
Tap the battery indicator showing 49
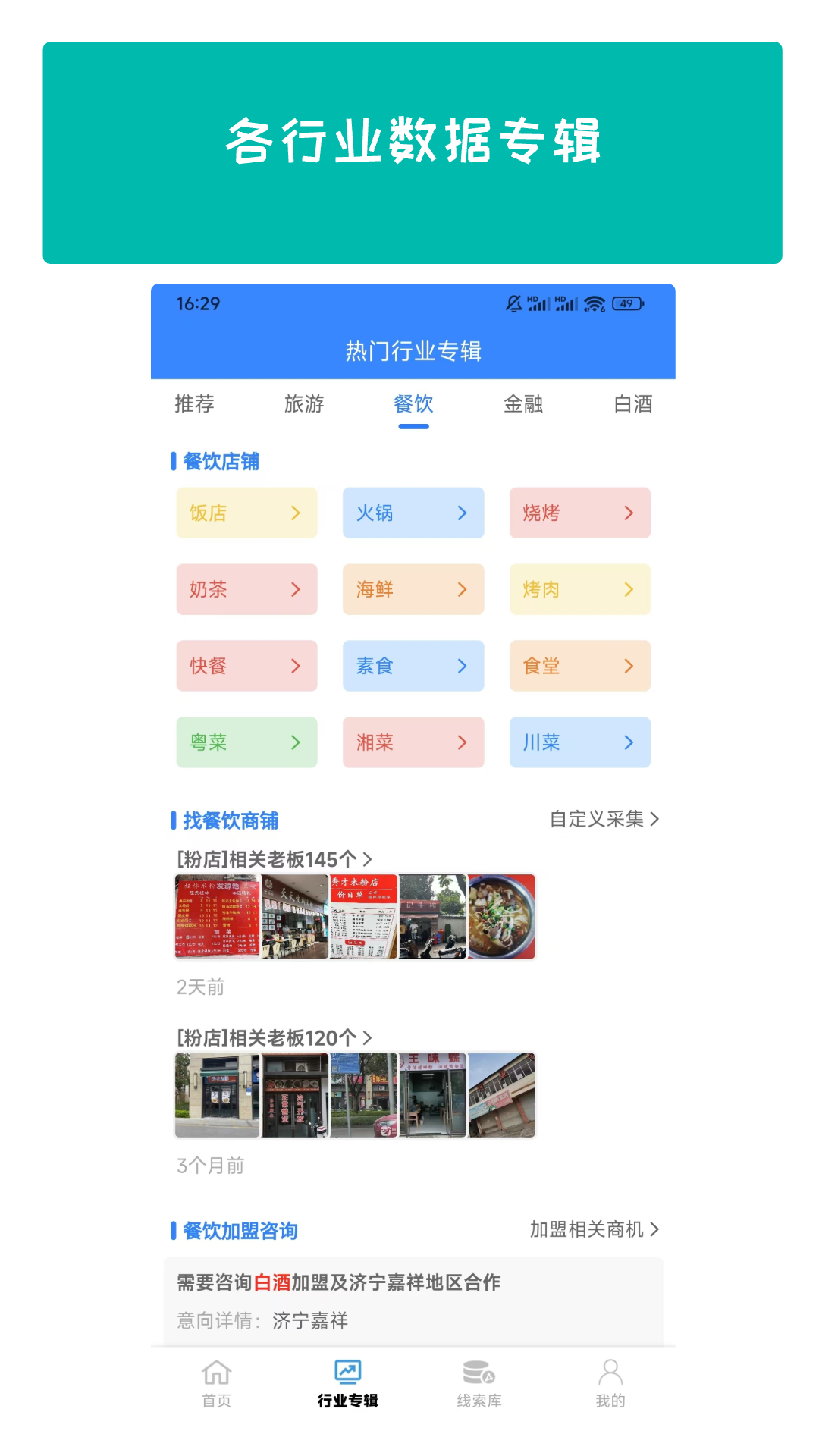(x=626, y=303)
